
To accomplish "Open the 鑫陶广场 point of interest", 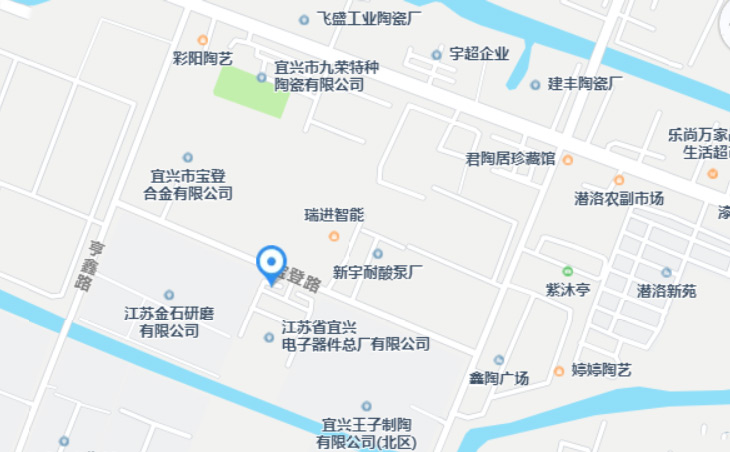I will [x=499, y=360].
